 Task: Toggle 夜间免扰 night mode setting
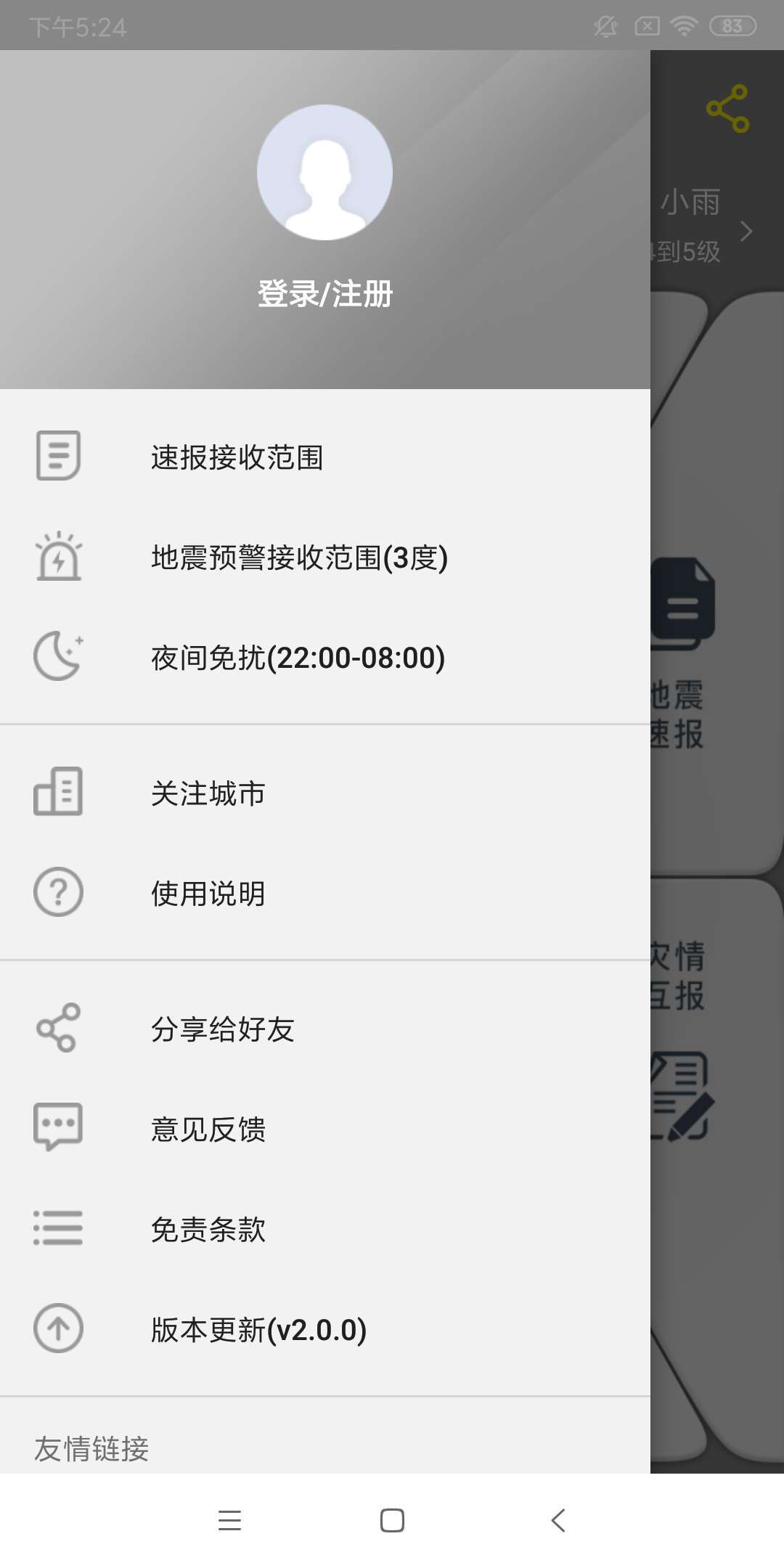(x=298, y=658)
